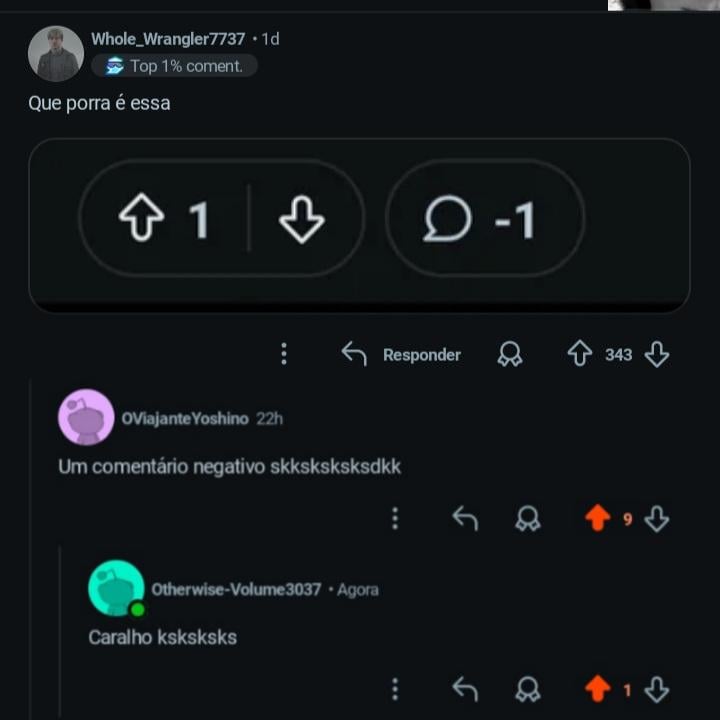The height and width of the screenshot is (720, 720).
Task: Downvote Otherwise-Volume3037's comment
Action: [657, 689]
